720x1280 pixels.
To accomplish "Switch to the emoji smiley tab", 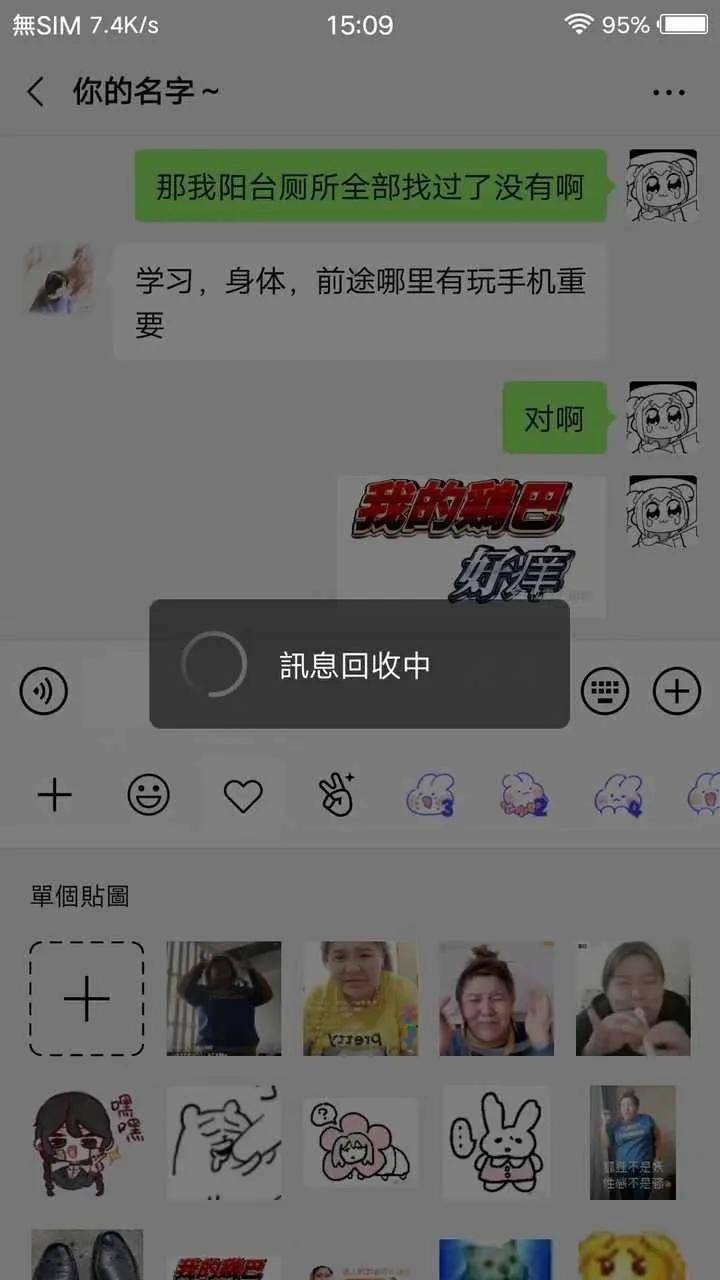I will (x=148, y=796).
